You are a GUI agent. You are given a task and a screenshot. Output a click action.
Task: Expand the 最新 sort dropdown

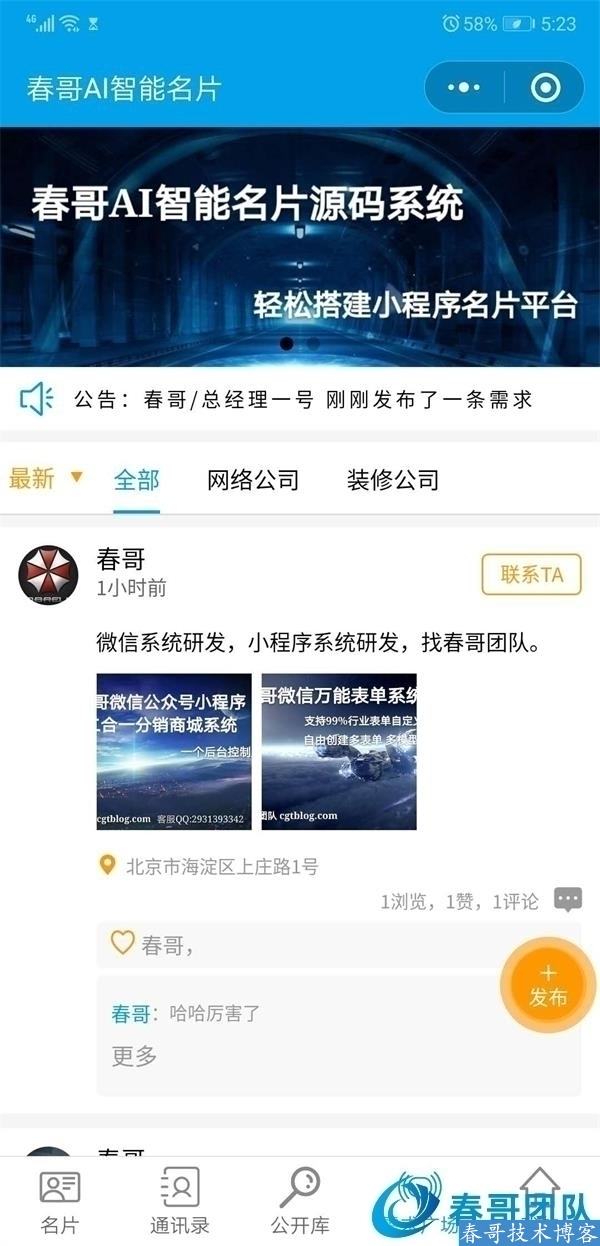[x=45, y=479]
